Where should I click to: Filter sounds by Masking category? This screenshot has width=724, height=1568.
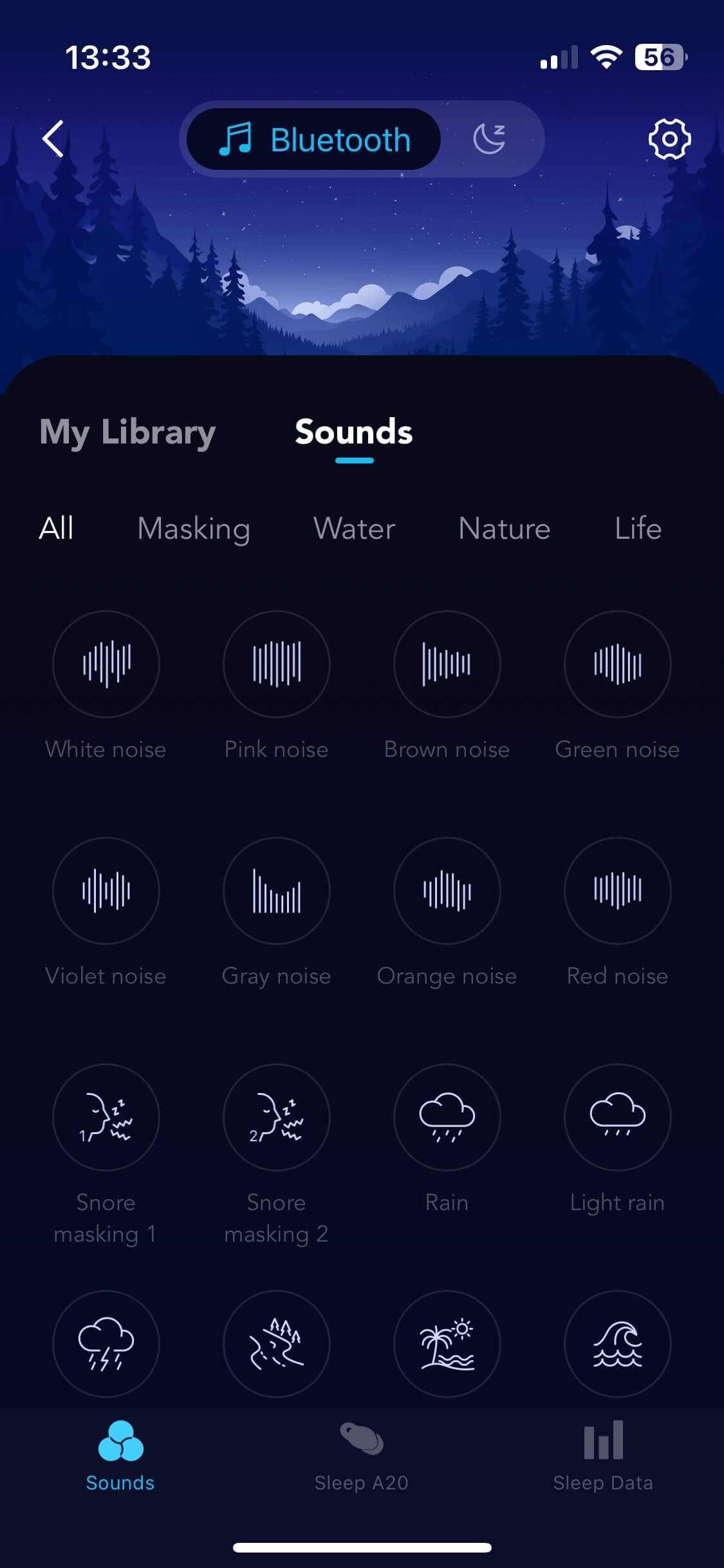tap(194, 528)
